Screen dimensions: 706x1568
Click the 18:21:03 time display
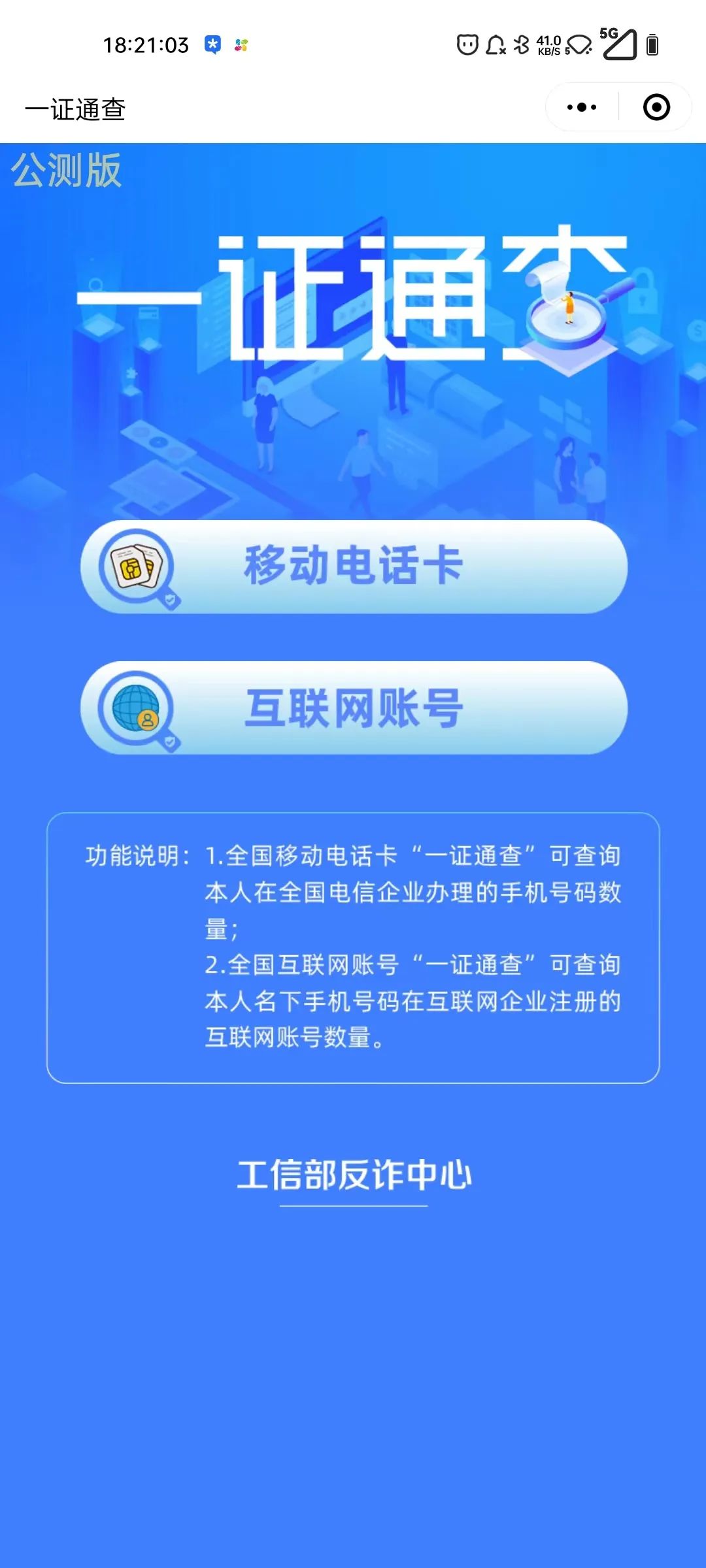point(145,44)
